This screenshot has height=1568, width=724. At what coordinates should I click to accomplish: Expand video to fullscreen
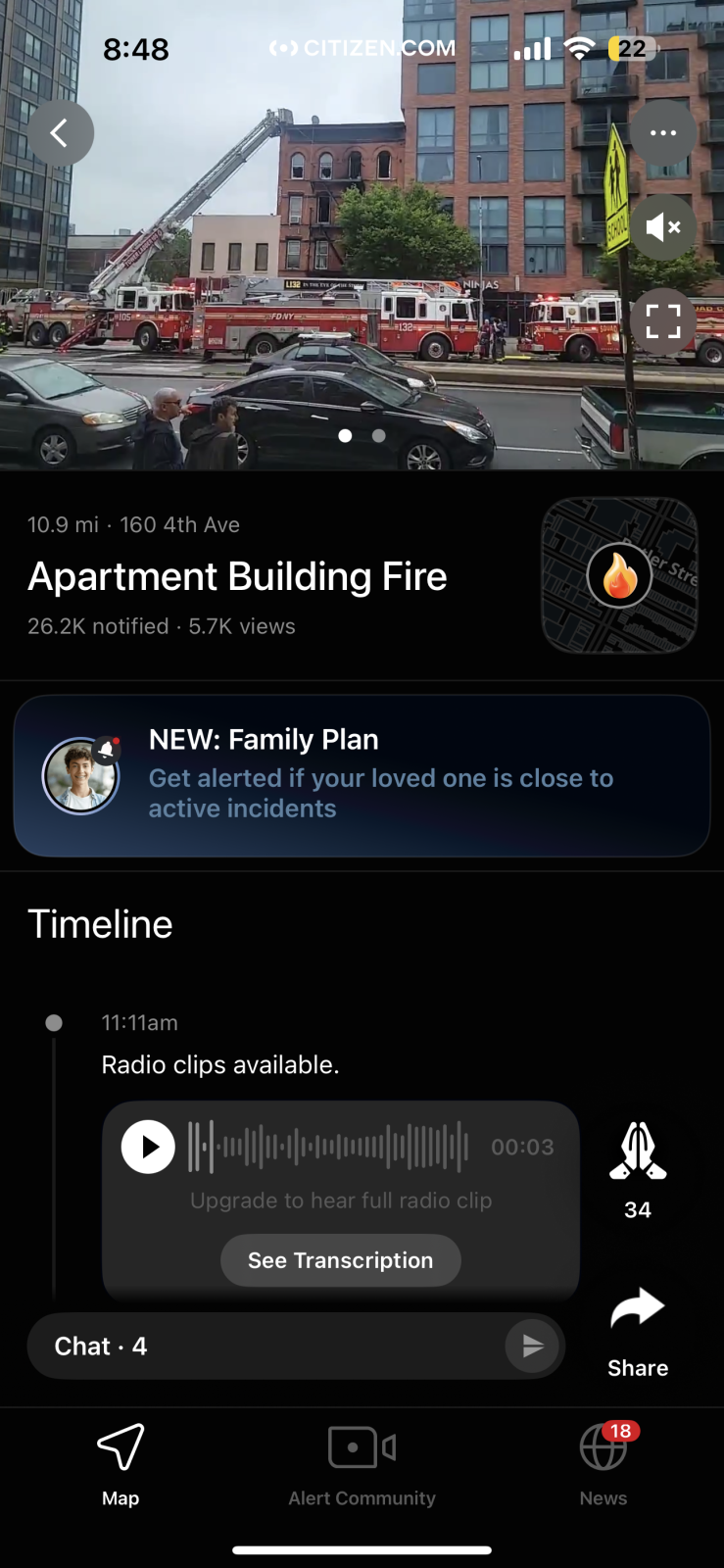tap(663, 321)
